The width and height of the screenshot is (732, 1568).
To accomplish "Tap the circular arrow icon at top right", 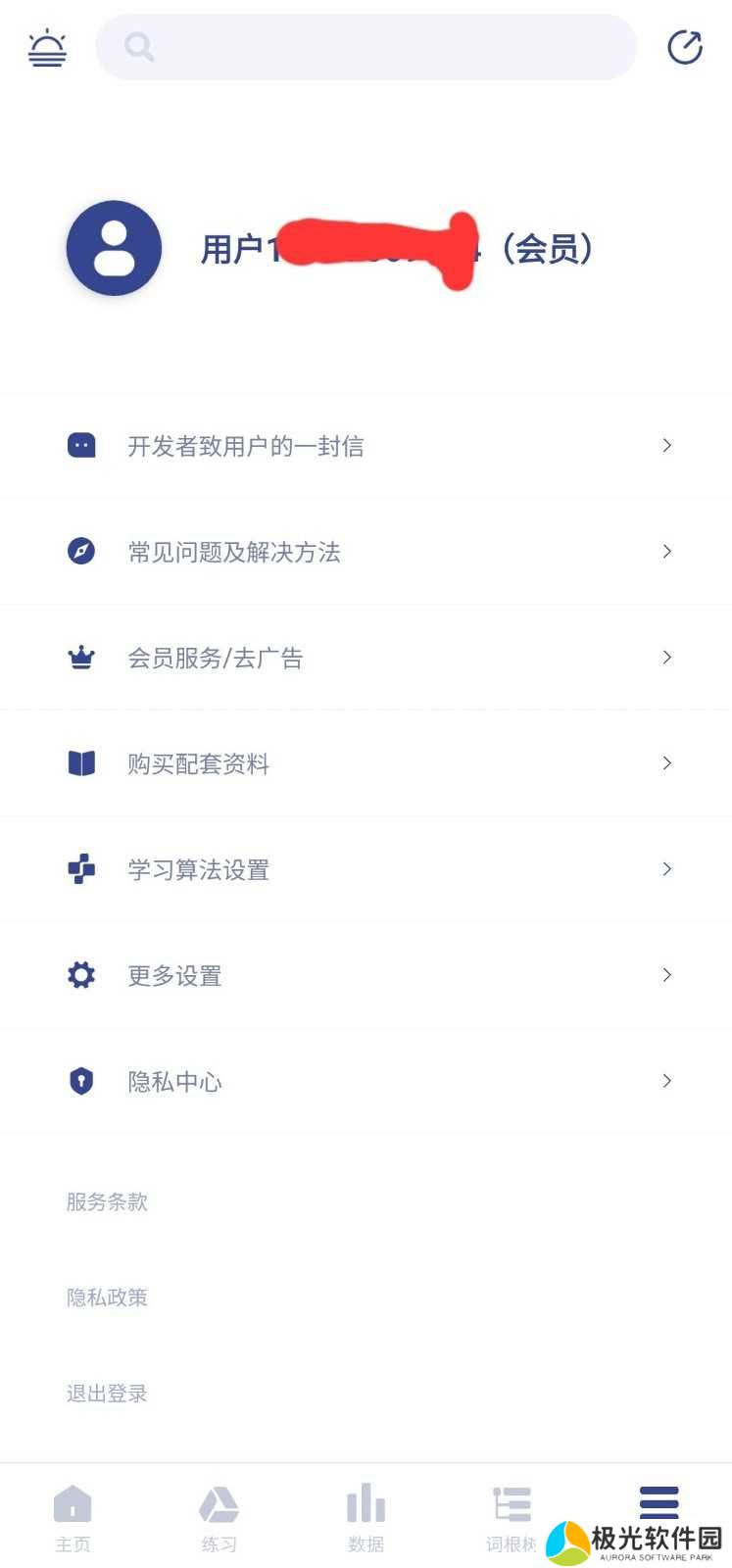I will (x=684, y=47).
